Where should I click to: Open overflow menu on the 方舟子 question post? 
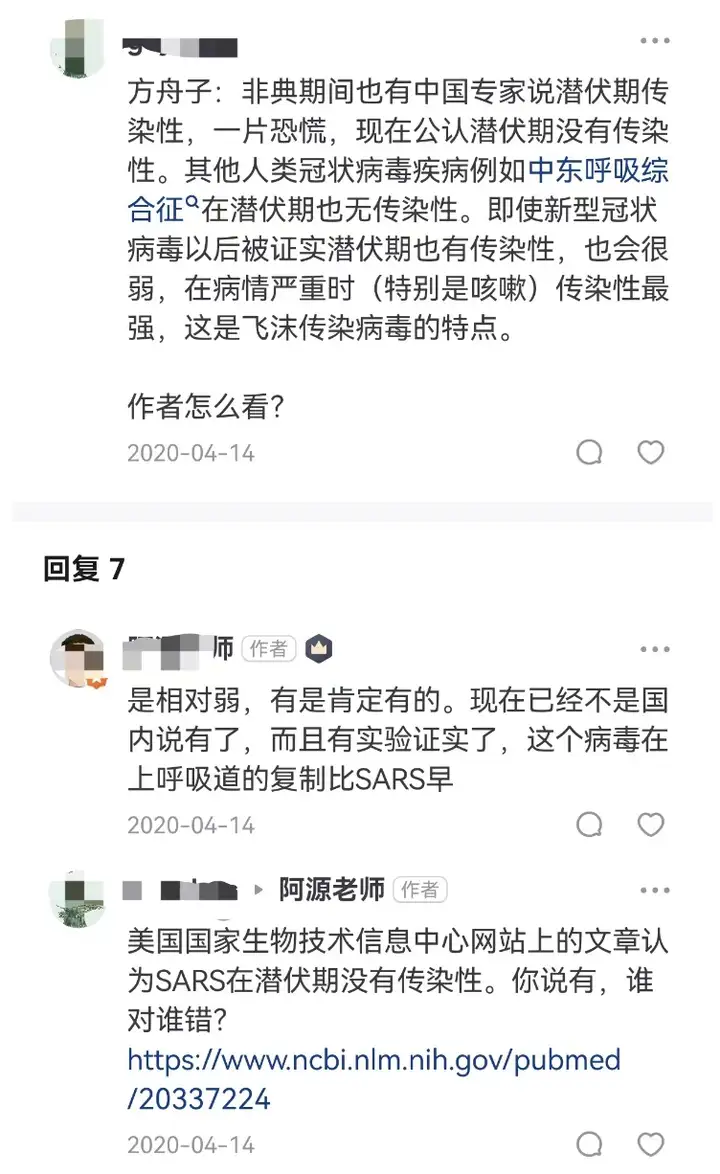tap(655, 41)
